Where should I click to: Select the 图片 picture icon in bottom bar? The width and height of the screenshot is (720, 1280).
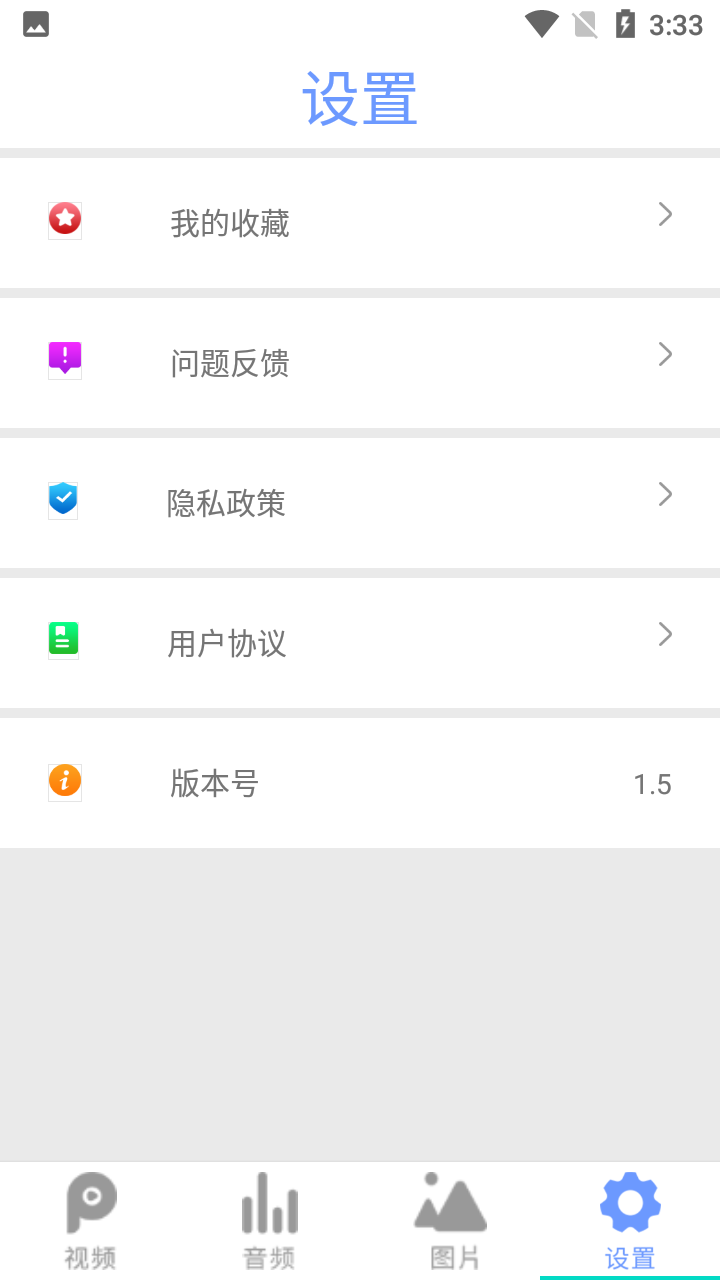pos(450,1205)
